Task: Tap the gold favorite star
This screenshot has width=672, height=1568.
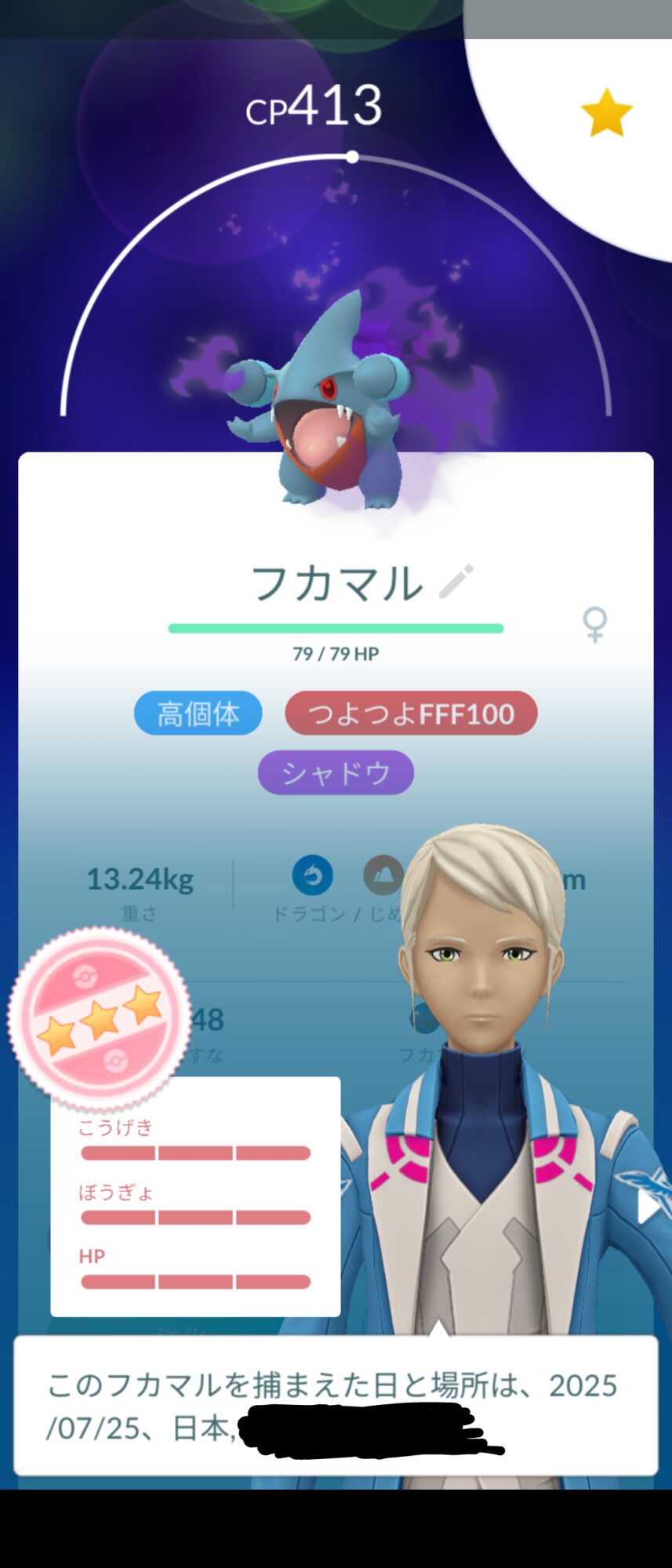Action: point(606,113)
